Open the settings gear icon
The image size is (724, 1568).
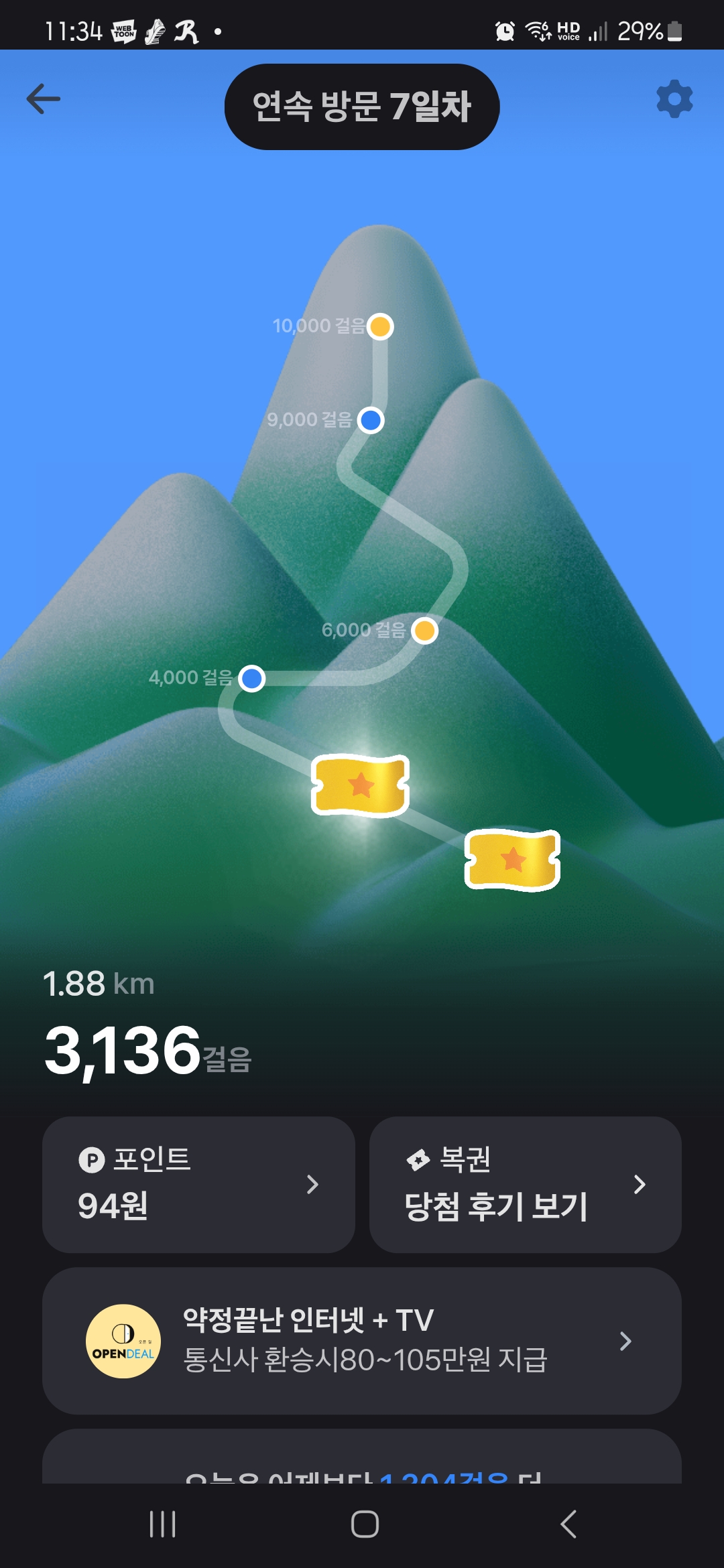pos(674,99)
